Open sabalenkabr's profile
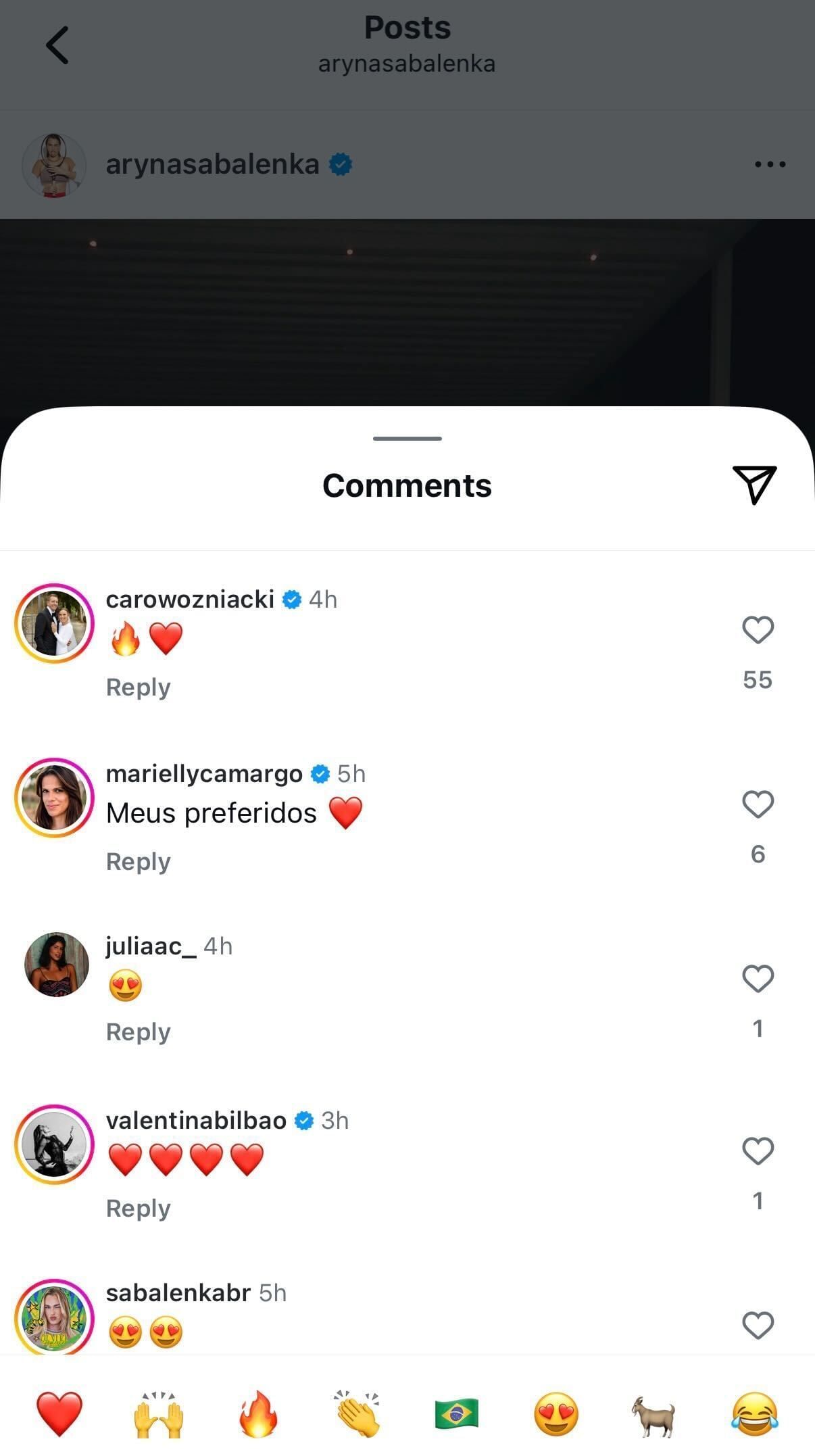815x1456 pixels. coord(178,1292)
